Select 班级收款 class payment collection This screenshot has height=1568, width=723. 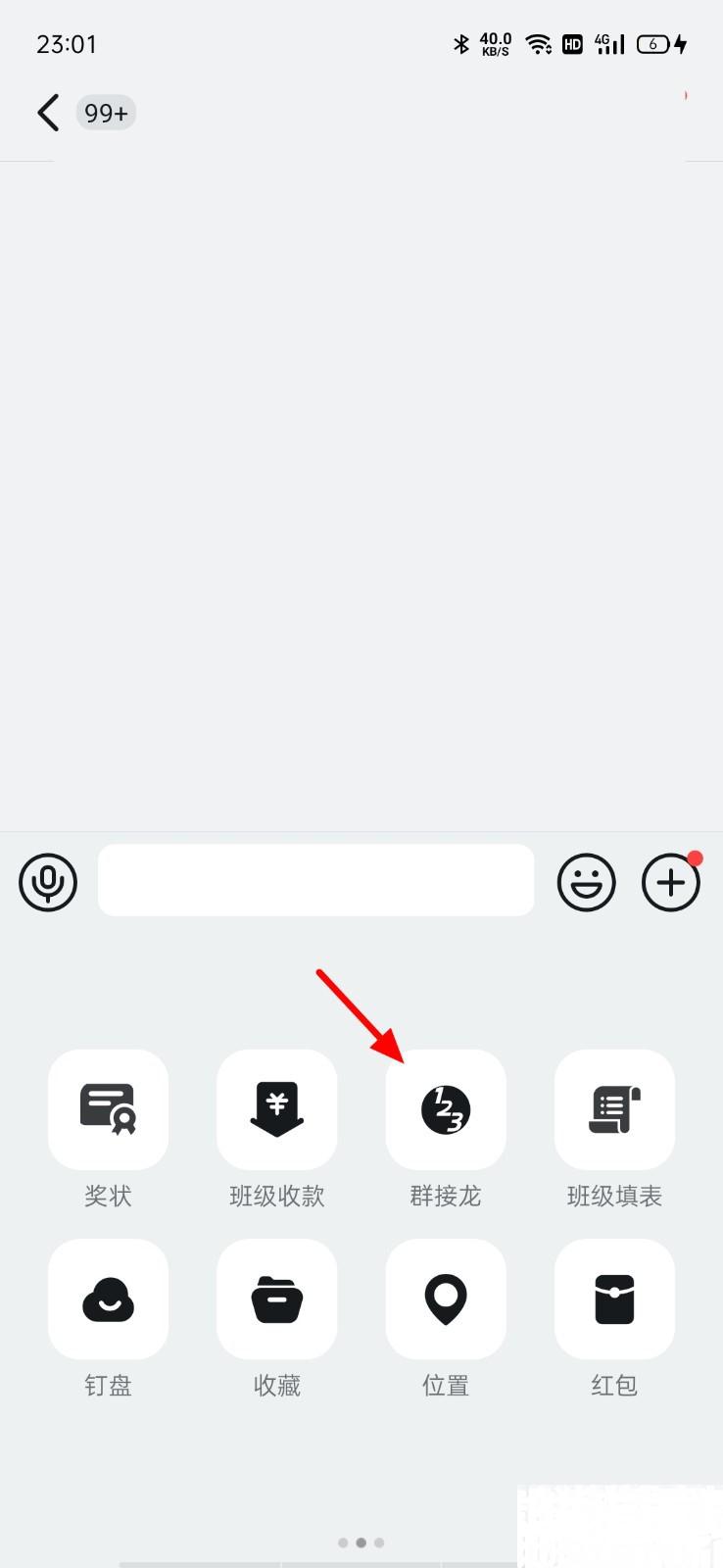(x=277, y=1109)
